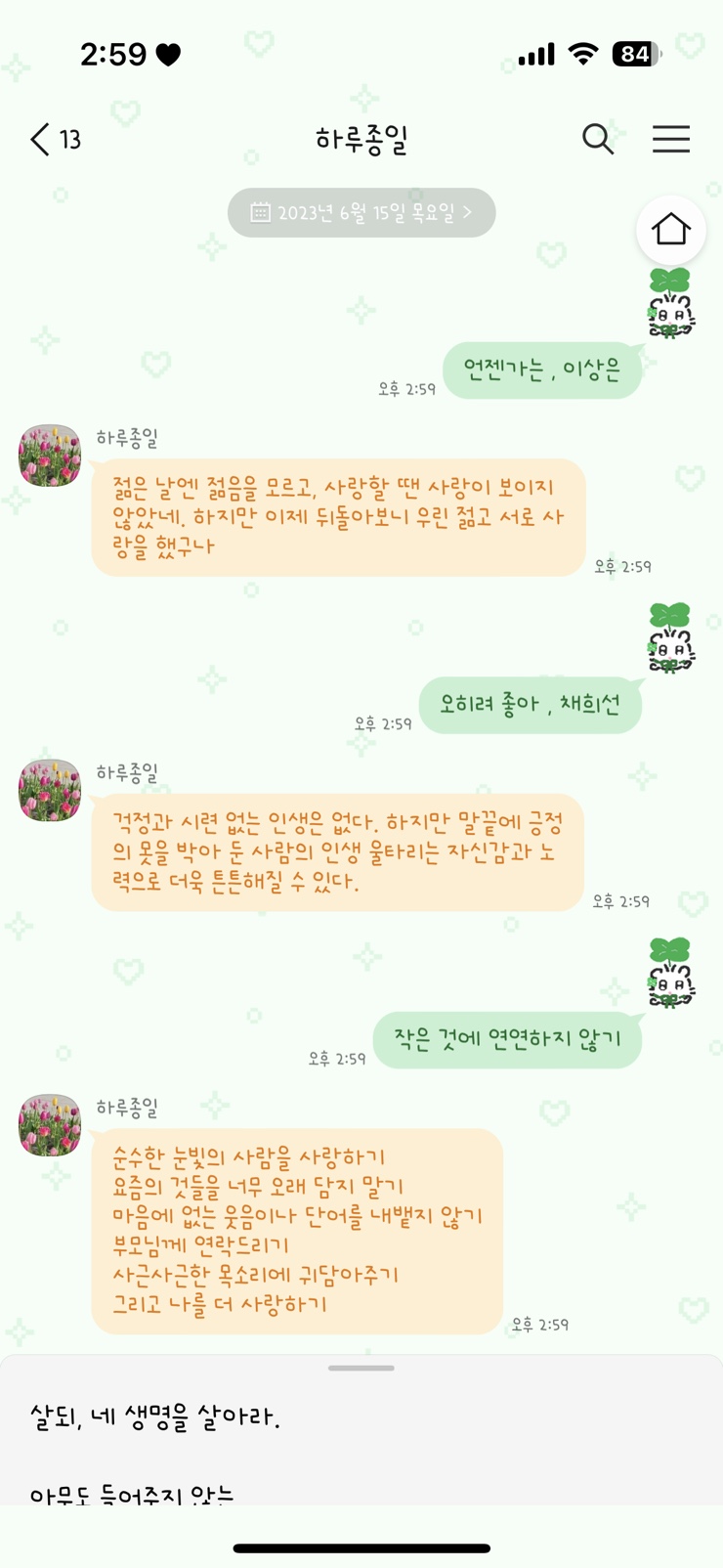Tap the clover avatar above 언젠가는, 이상은
This screenshot has width=723, height=1568.
click(x=670, y=304)
